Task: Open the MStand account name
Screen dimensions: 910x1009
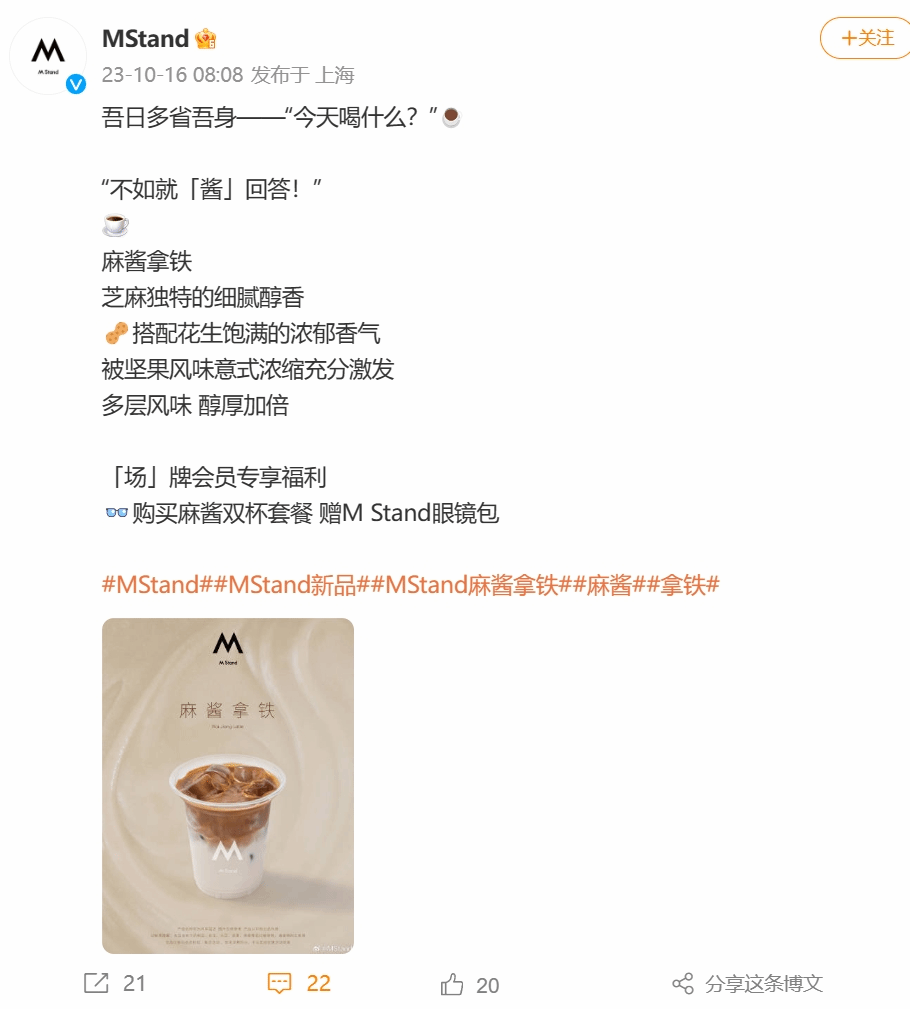Action: point(145,39)
